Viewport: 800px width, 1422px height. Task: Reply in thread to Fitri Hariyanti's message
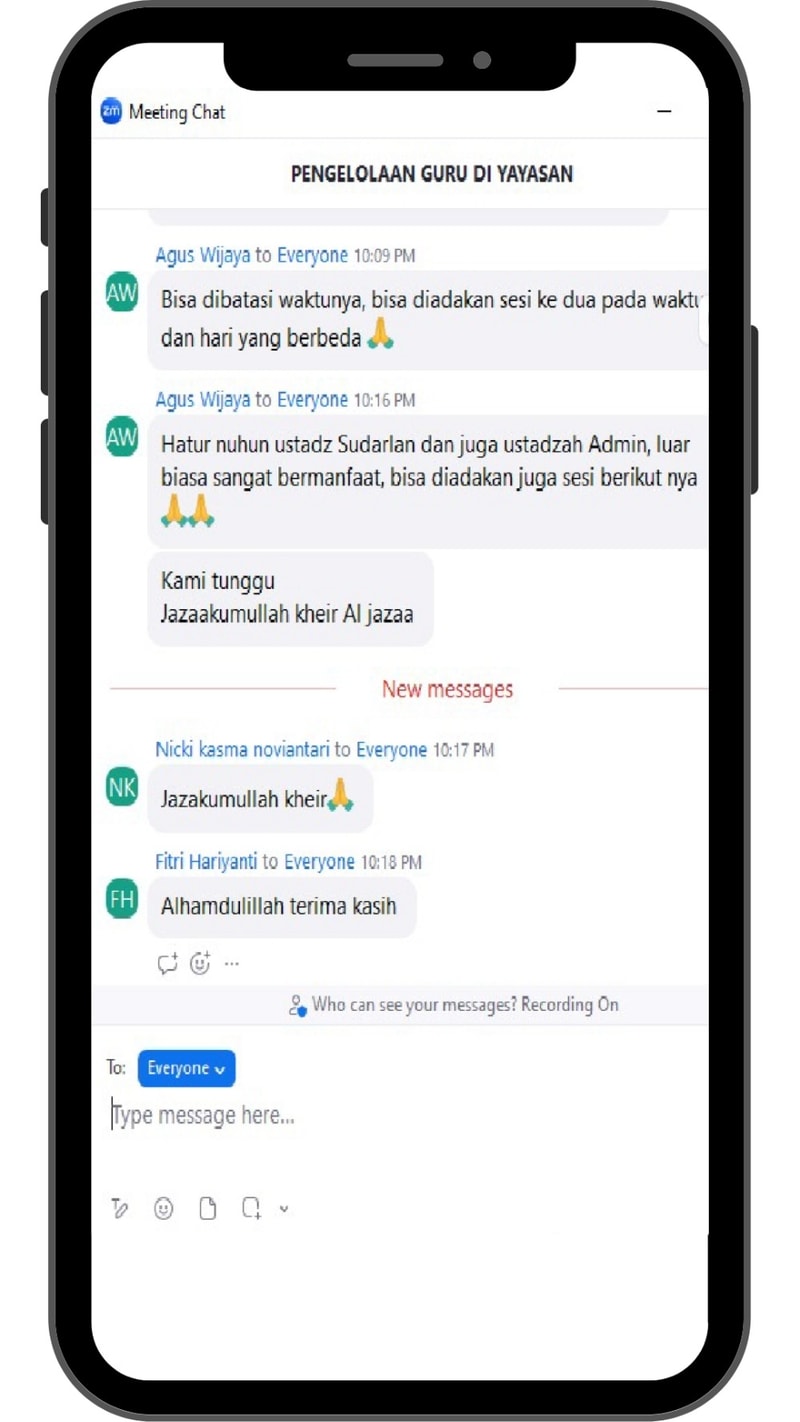point(167,964)
